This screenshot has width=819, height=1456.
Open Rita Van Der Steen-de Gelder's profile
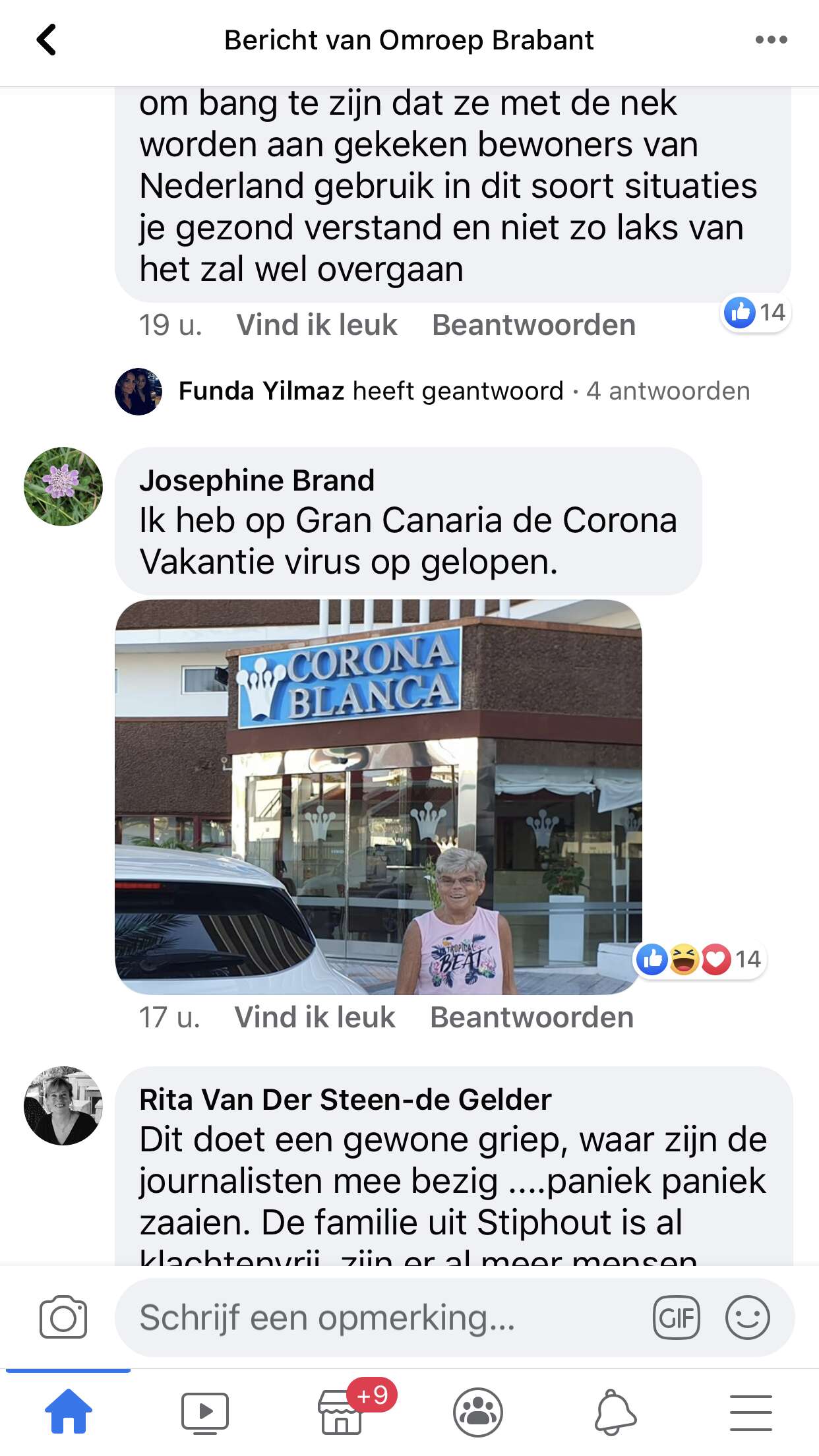[x=63, y=1106]
